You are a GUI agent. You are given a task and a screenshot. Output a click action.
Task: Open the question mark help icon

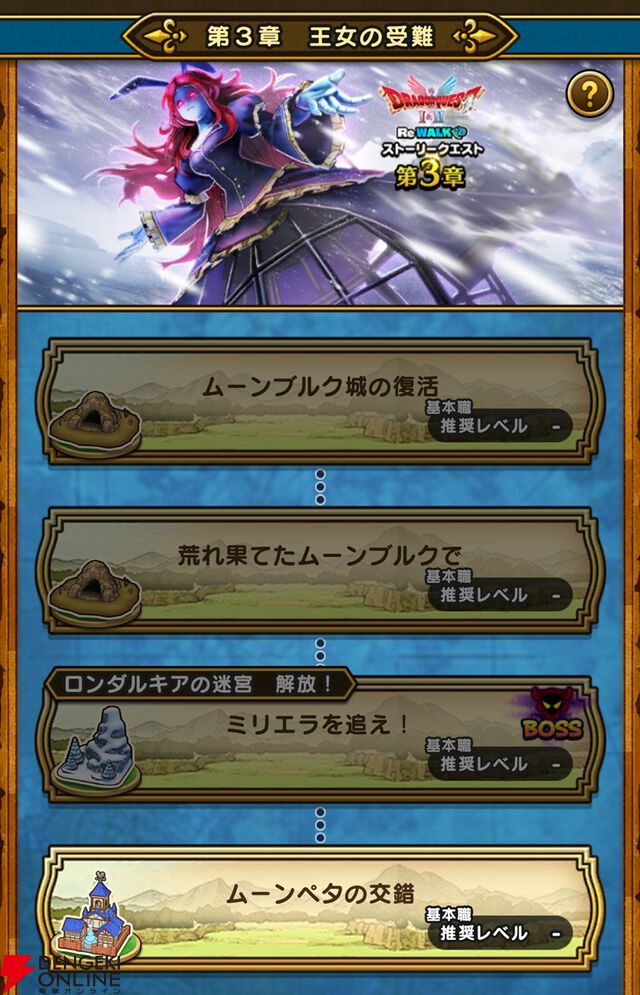[x=589, y=95]
